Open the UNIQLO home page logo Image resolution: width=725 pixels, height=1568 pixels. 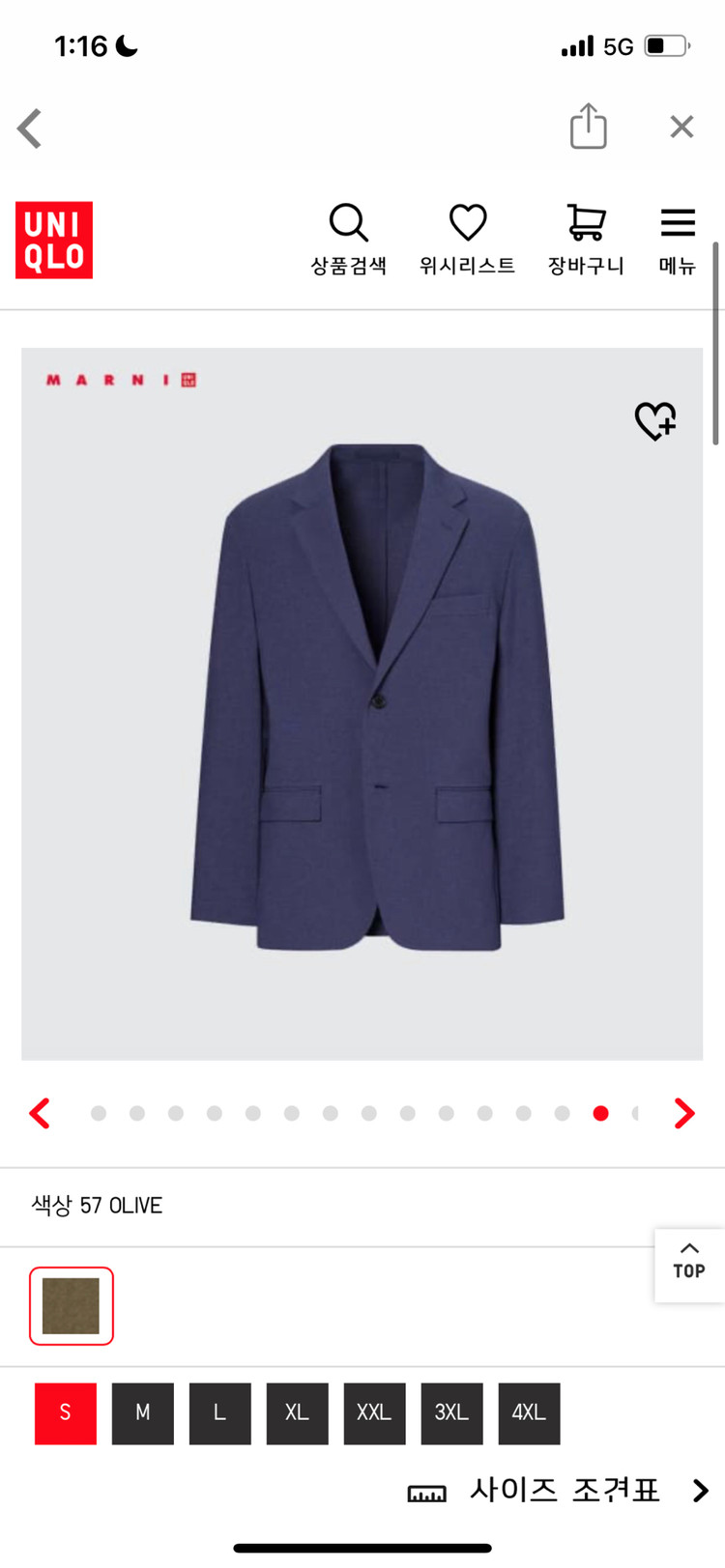click(54, 240)
